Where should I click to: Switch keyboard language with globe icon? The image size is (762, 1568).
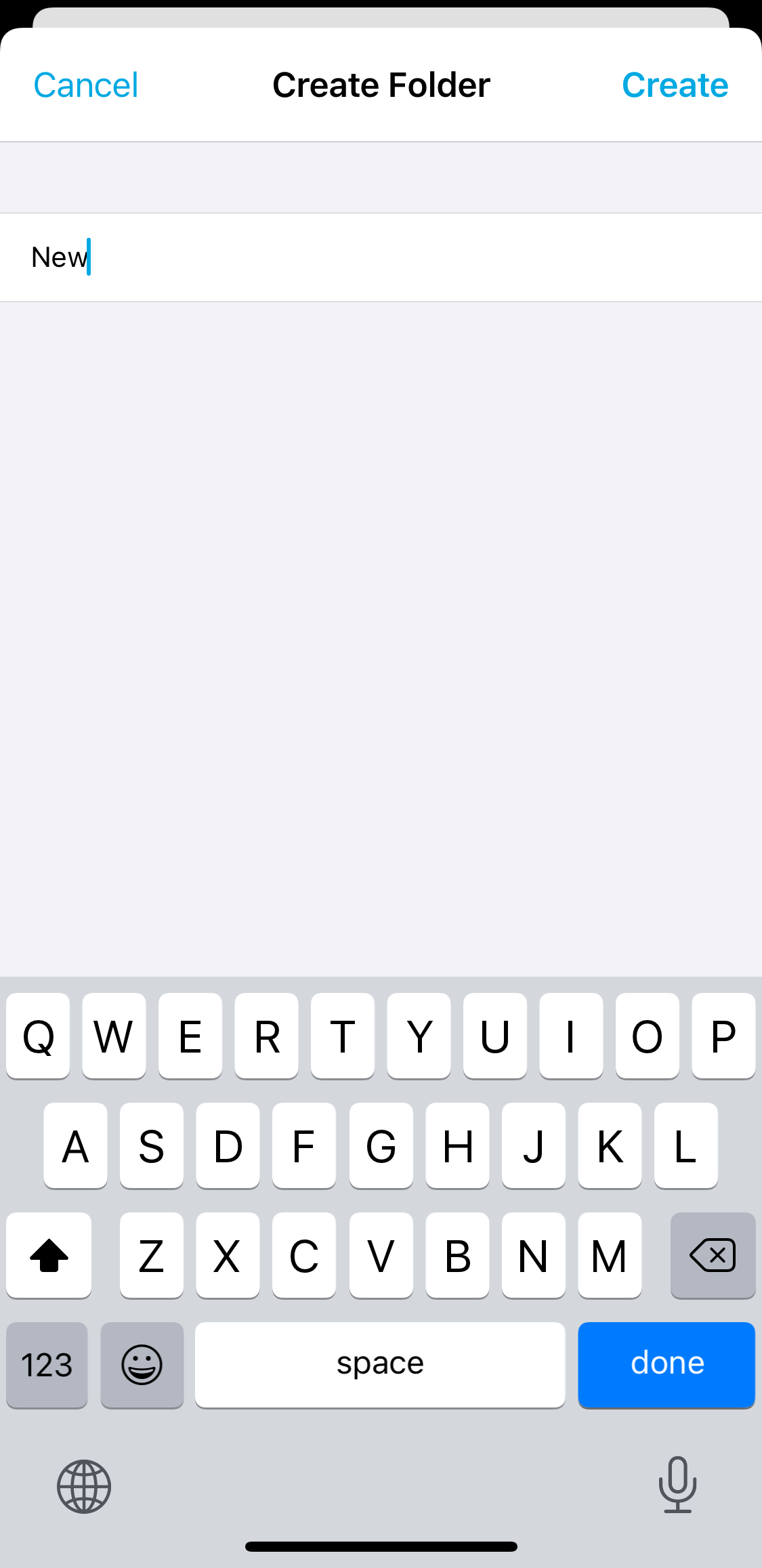point(84,1486)
